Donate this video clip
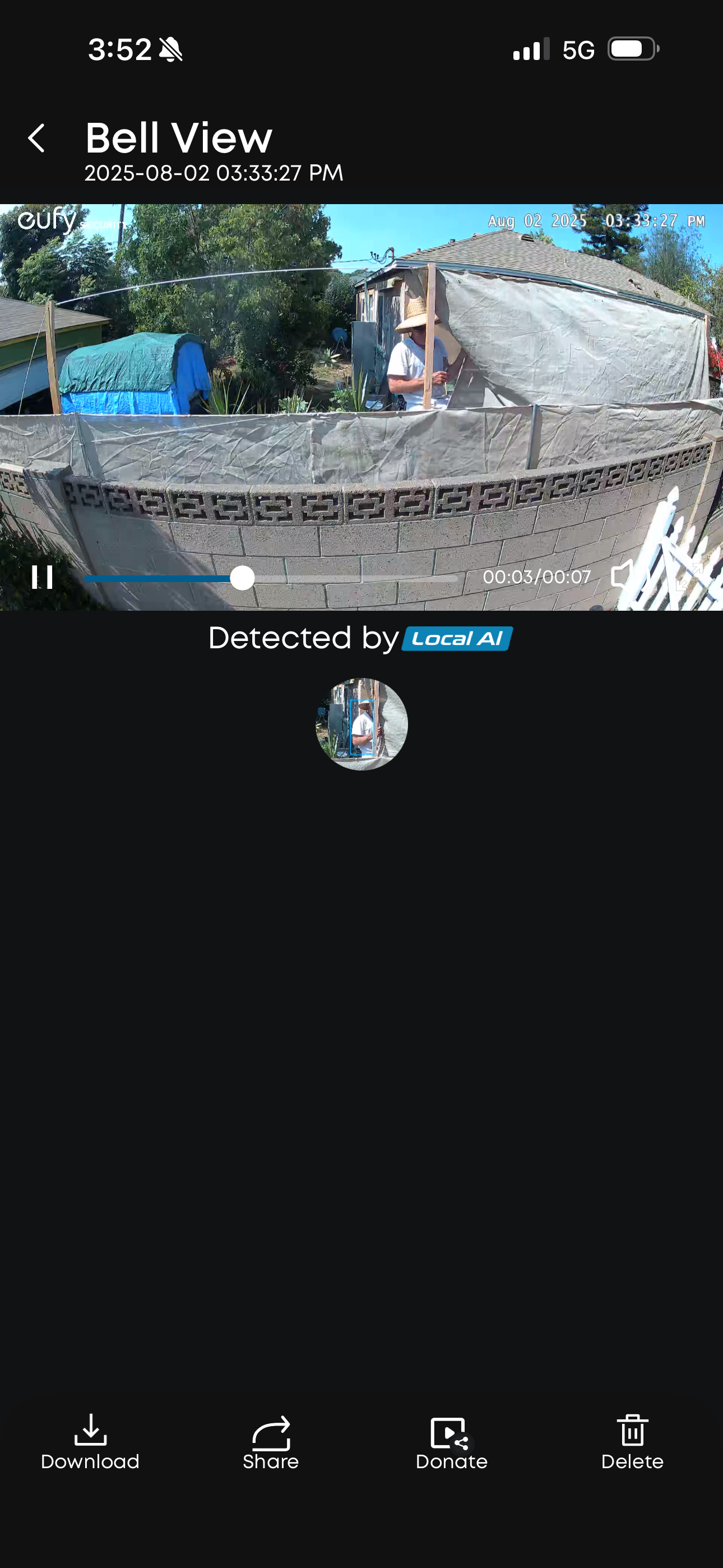 (x=452, y=1442)
